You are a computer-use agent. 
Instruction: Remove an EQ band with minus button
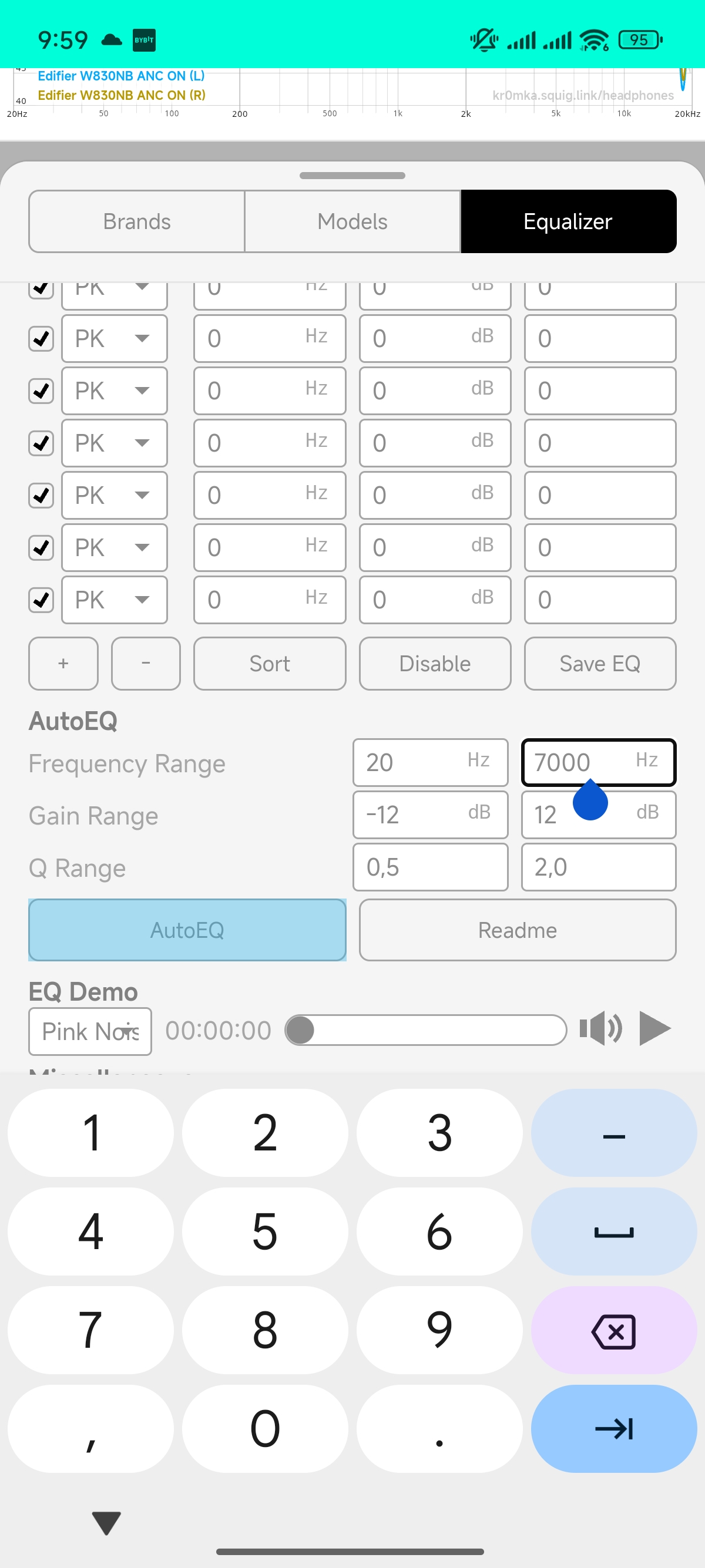146,664
